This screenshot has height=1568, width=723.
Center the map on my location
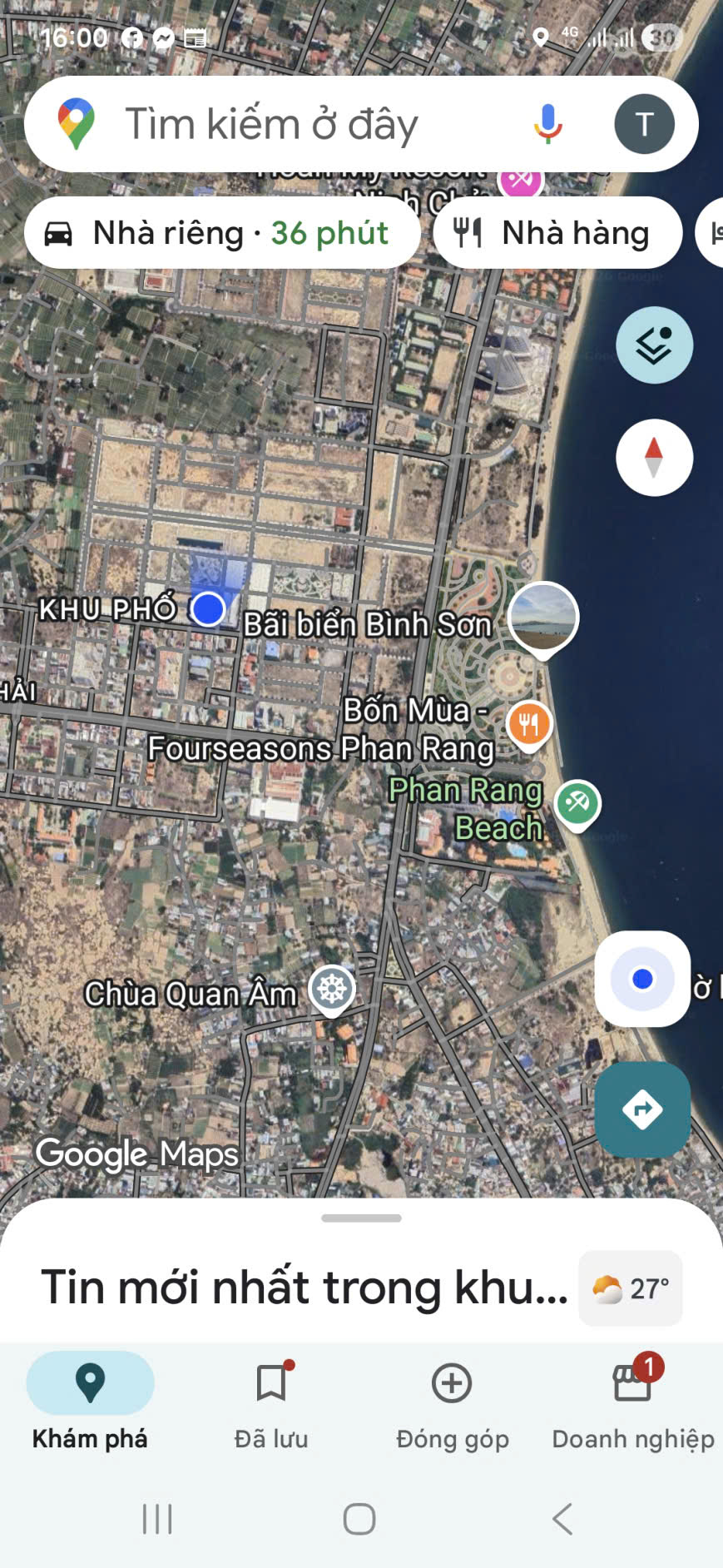(641, 979)
